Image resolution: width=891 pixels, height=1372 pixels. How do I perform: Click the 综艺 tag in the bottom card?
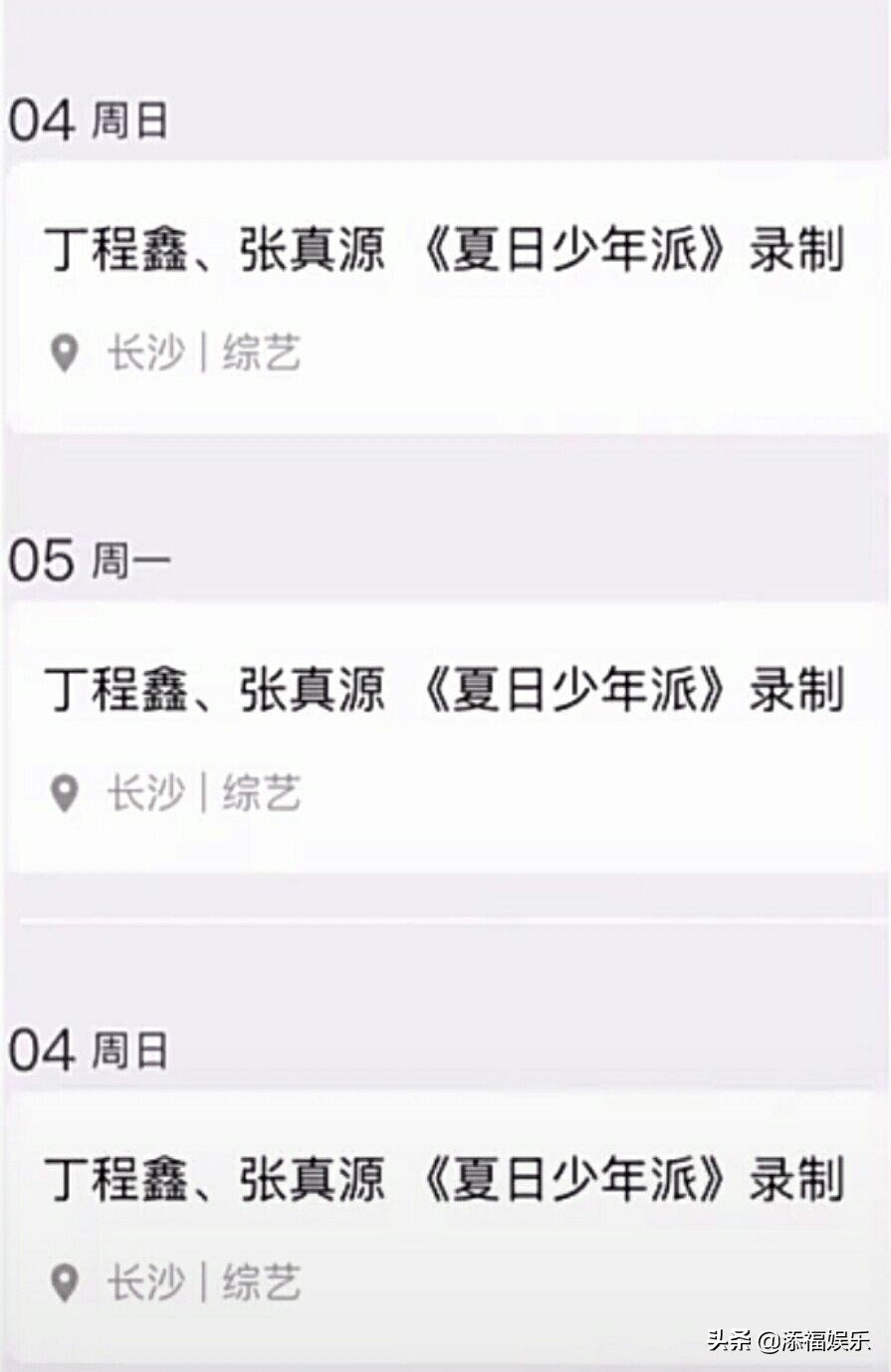click(264, 1284)
